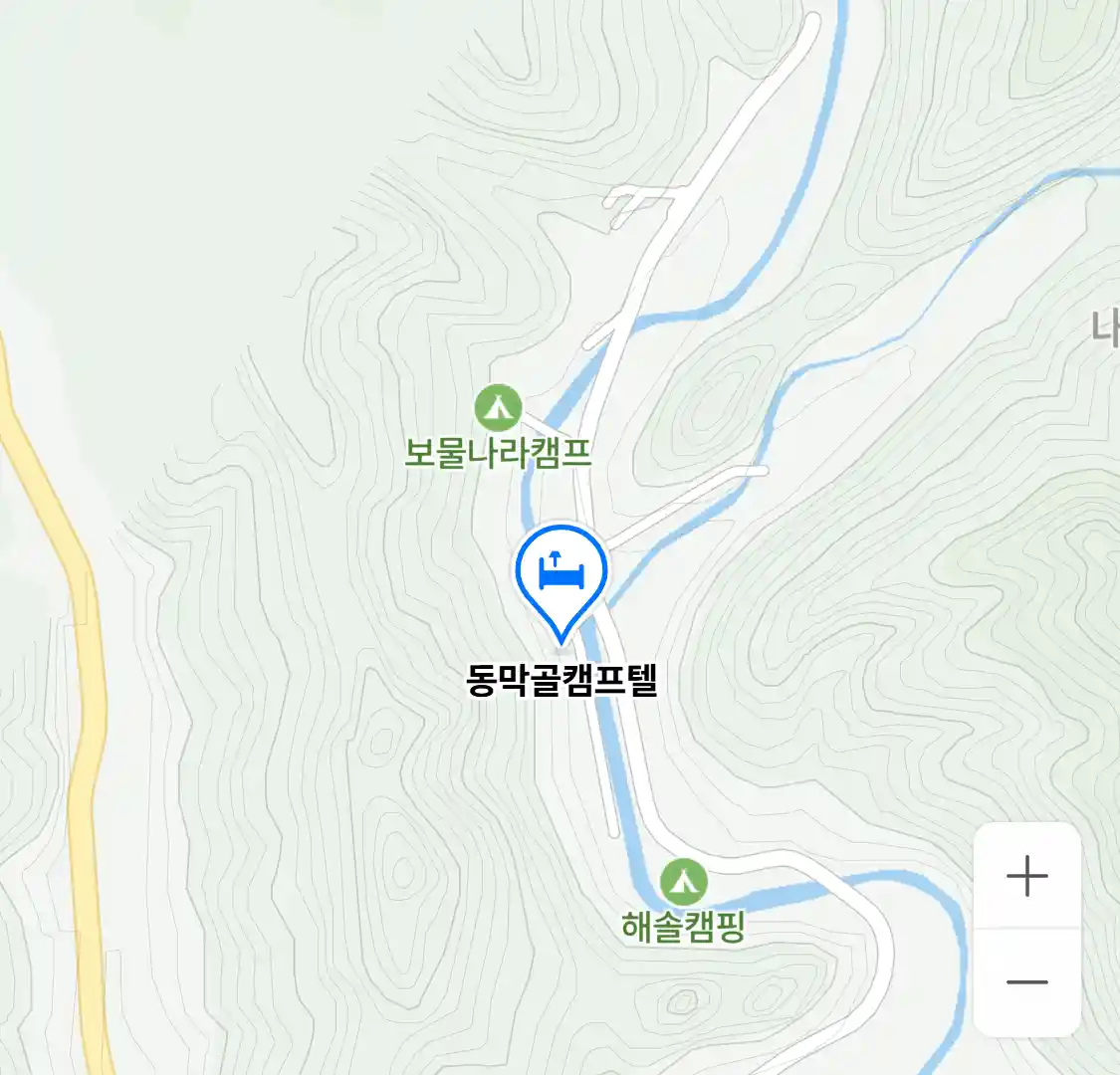Viewport: 1120px width, 1075px height.
Task: Zoom in with the plus button
Action: tap(1026, 876)
